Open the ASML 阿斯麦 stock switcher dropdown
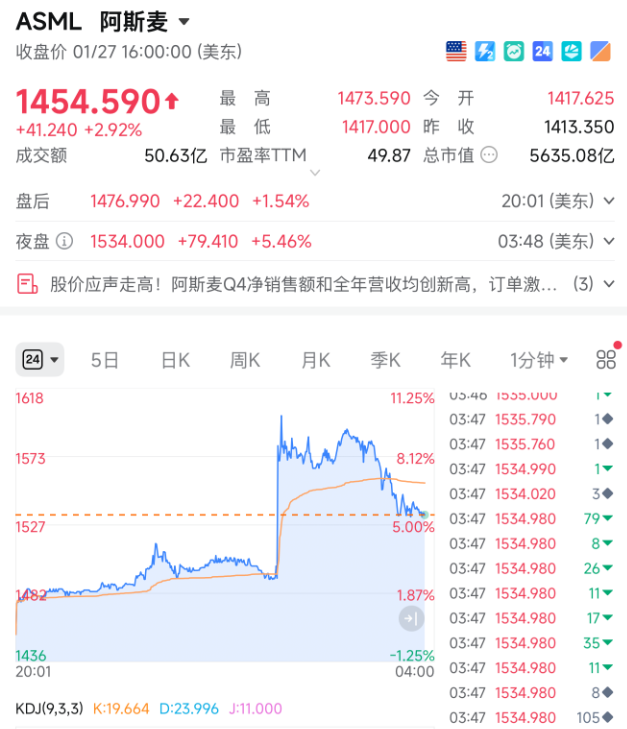627x729 pixels. point(183,22)
